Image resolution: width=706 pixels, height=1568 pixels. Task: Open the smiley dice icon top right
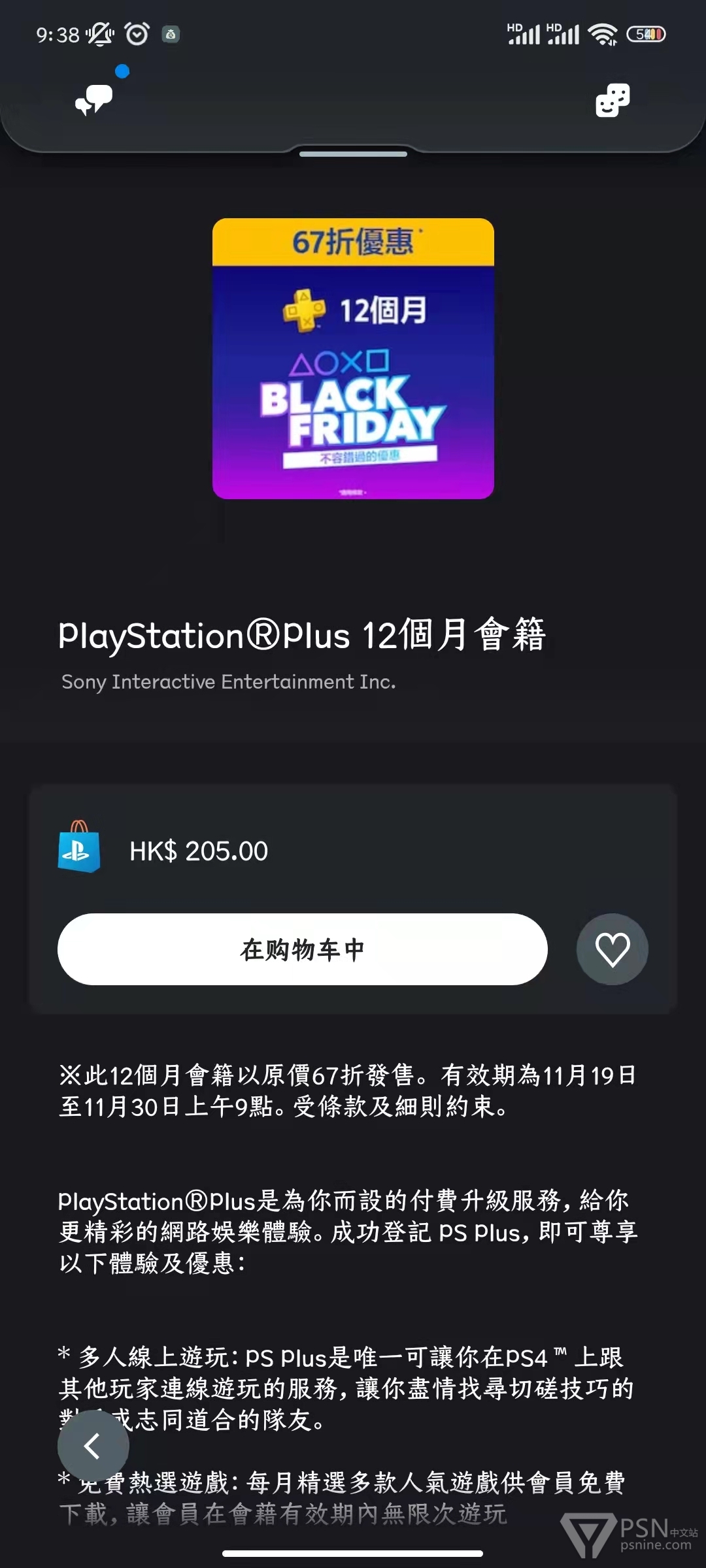[613, 100]
